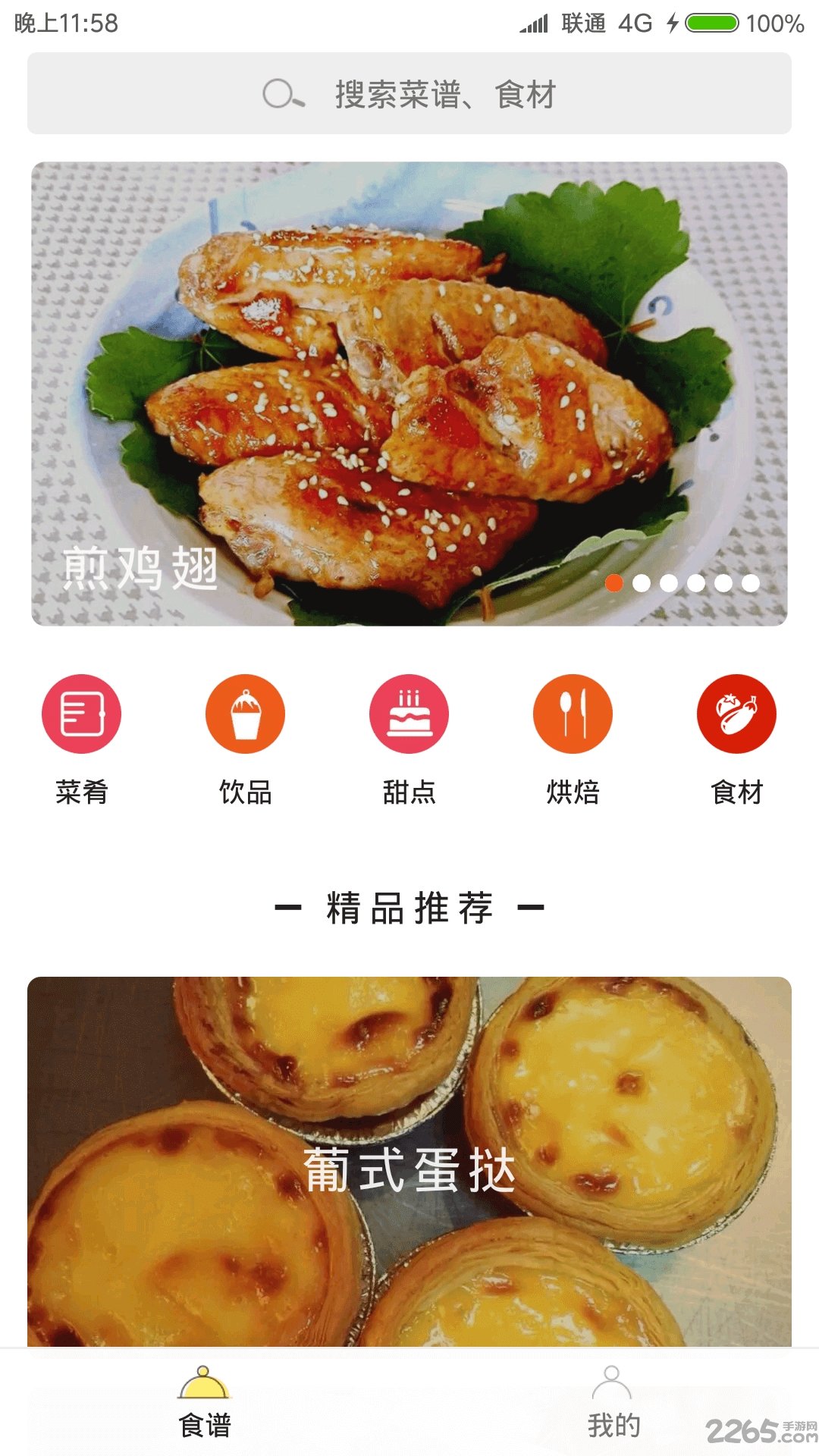This screenshot has height=1456, width=819.
Task: Open the 饮品 drinks category icon
Action: pyautogui.click(x=246, y=713)
